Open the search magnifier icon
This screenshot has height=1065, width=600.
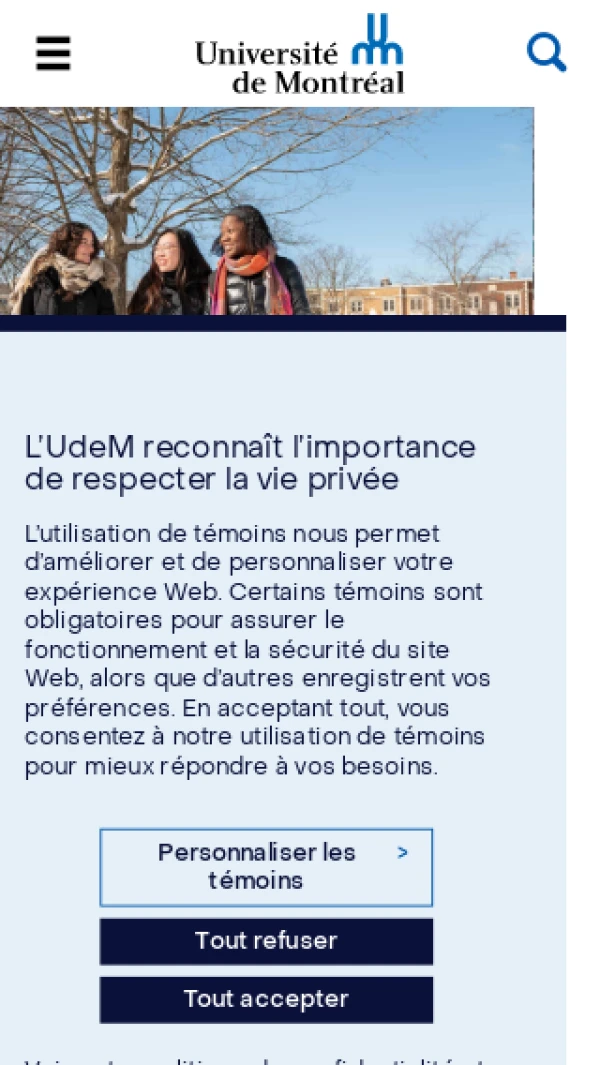[x=546, y=51]
